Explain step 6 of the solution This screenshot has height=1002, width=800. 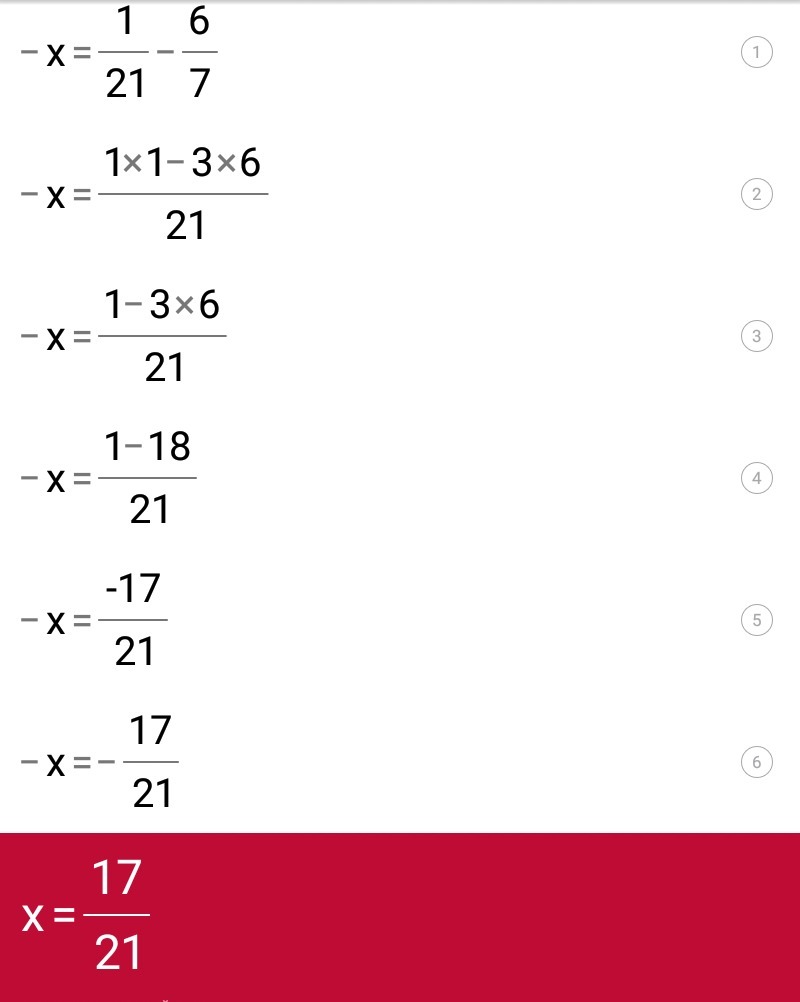[757, 764]
